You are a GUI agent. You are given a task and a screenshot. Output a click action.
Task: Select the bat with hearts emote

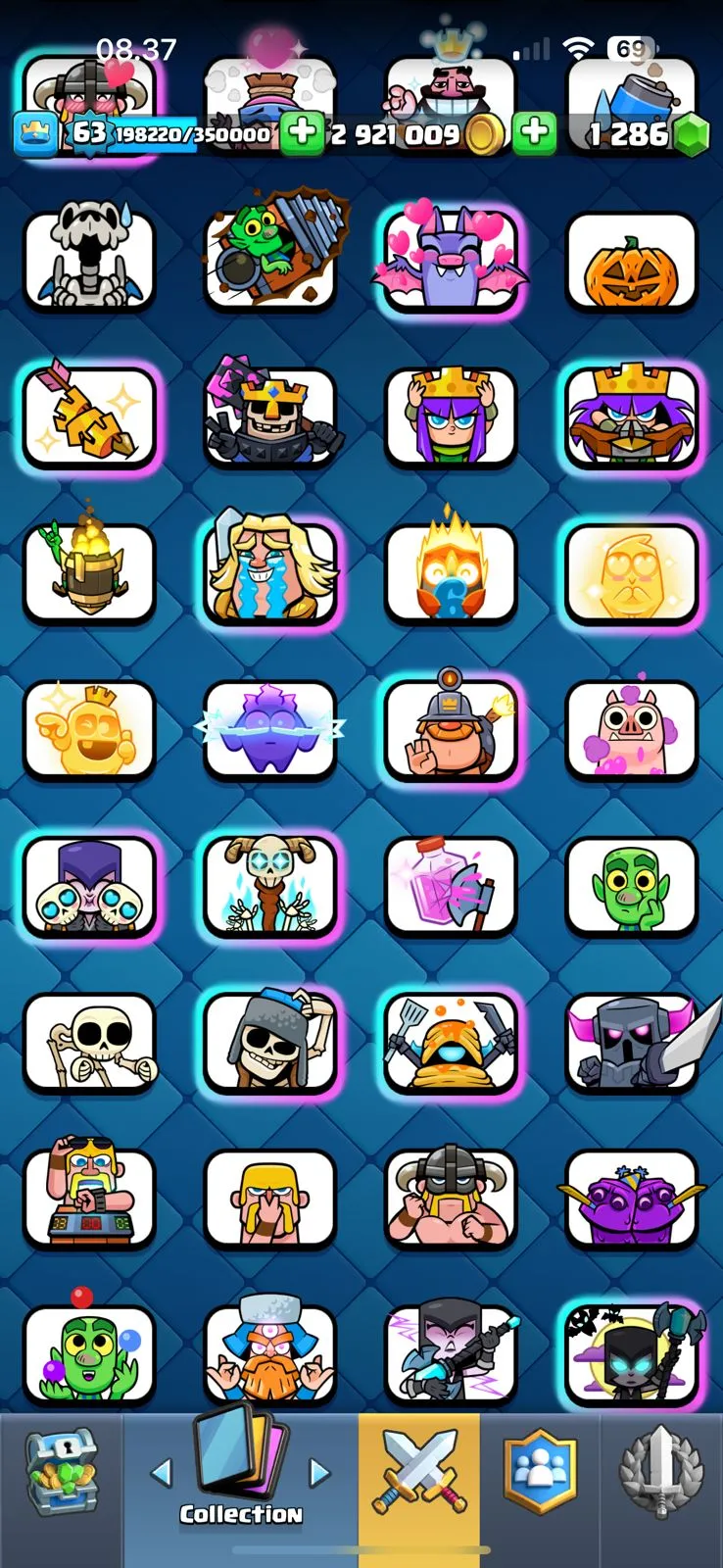click(451, 261)
